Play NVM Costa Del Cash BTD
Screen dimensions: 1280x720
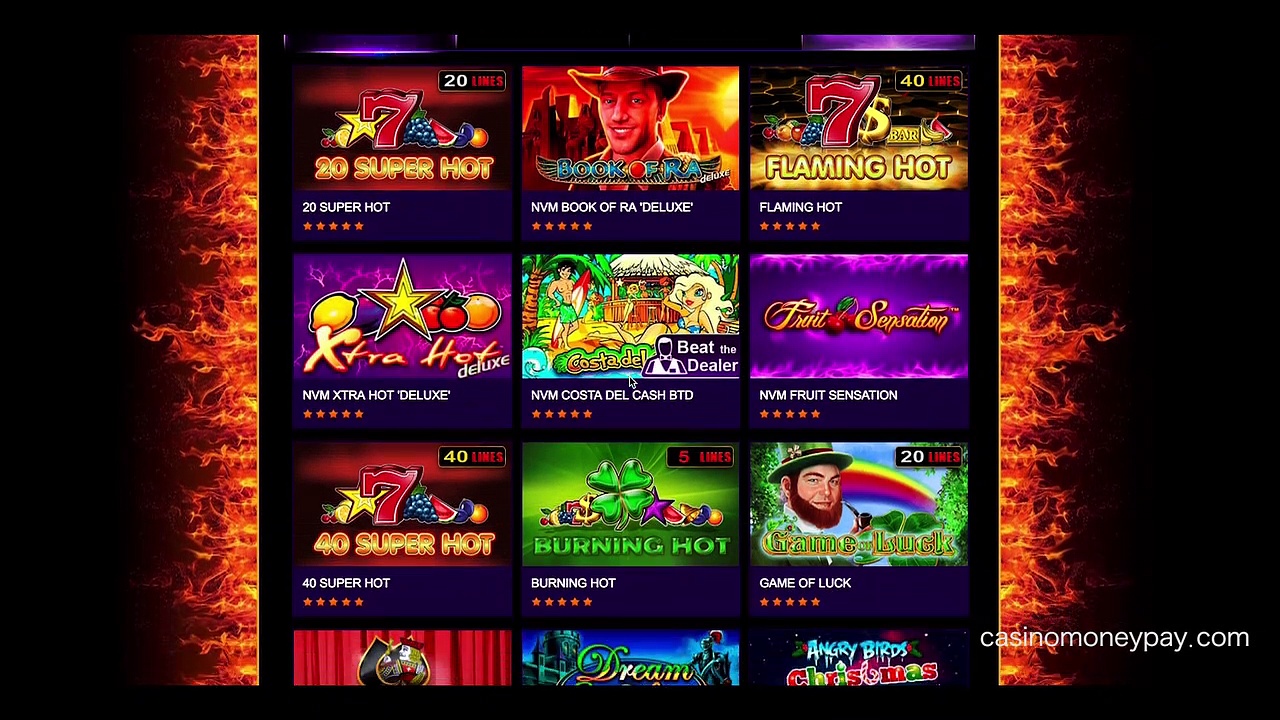click(630, 318)
